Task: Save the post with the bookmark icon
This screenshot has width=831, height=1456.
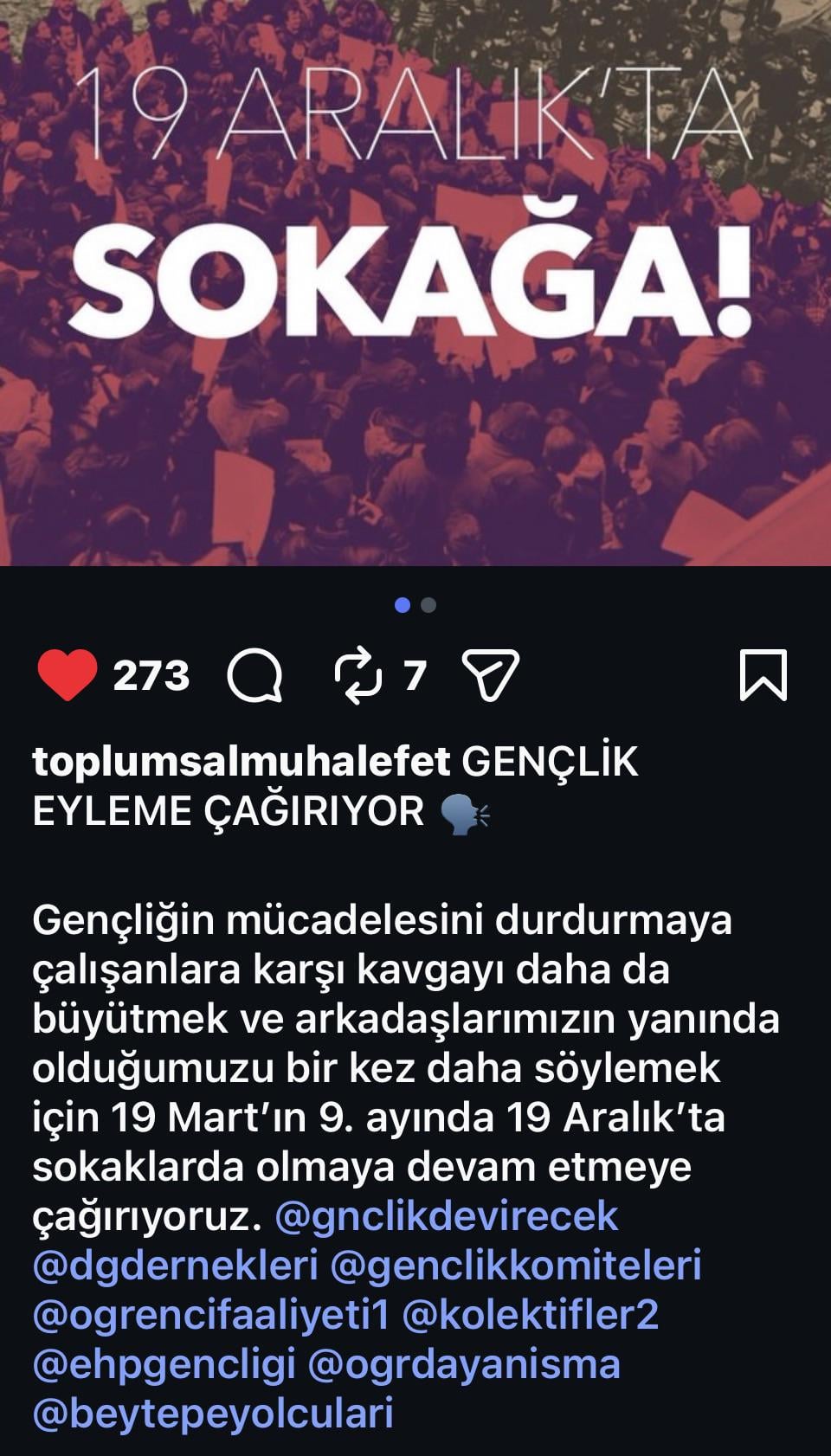Action: click(763, 674)
